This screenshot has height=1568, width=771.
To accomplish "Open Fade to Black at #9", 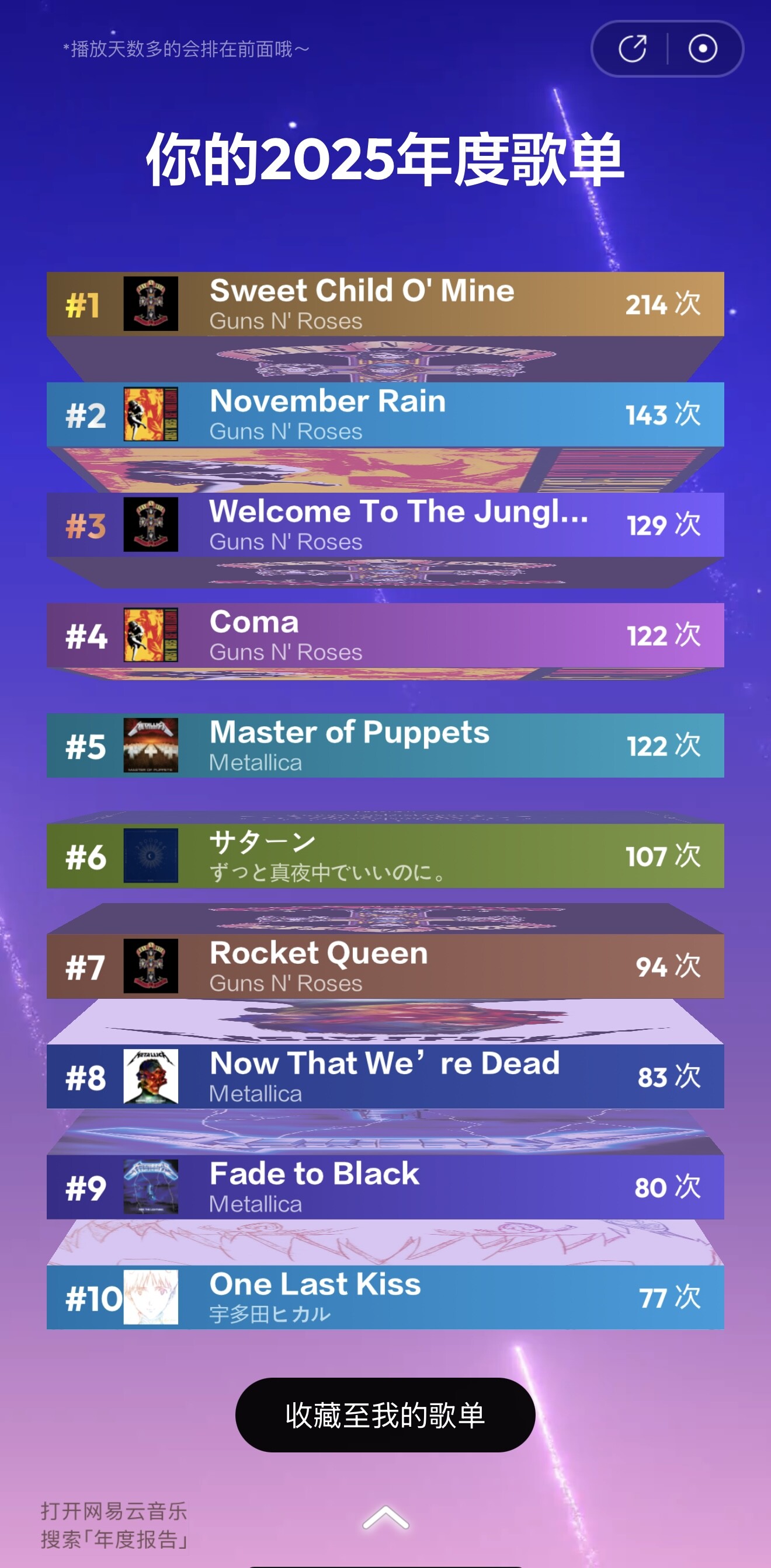I will (x=385, y=1186).
